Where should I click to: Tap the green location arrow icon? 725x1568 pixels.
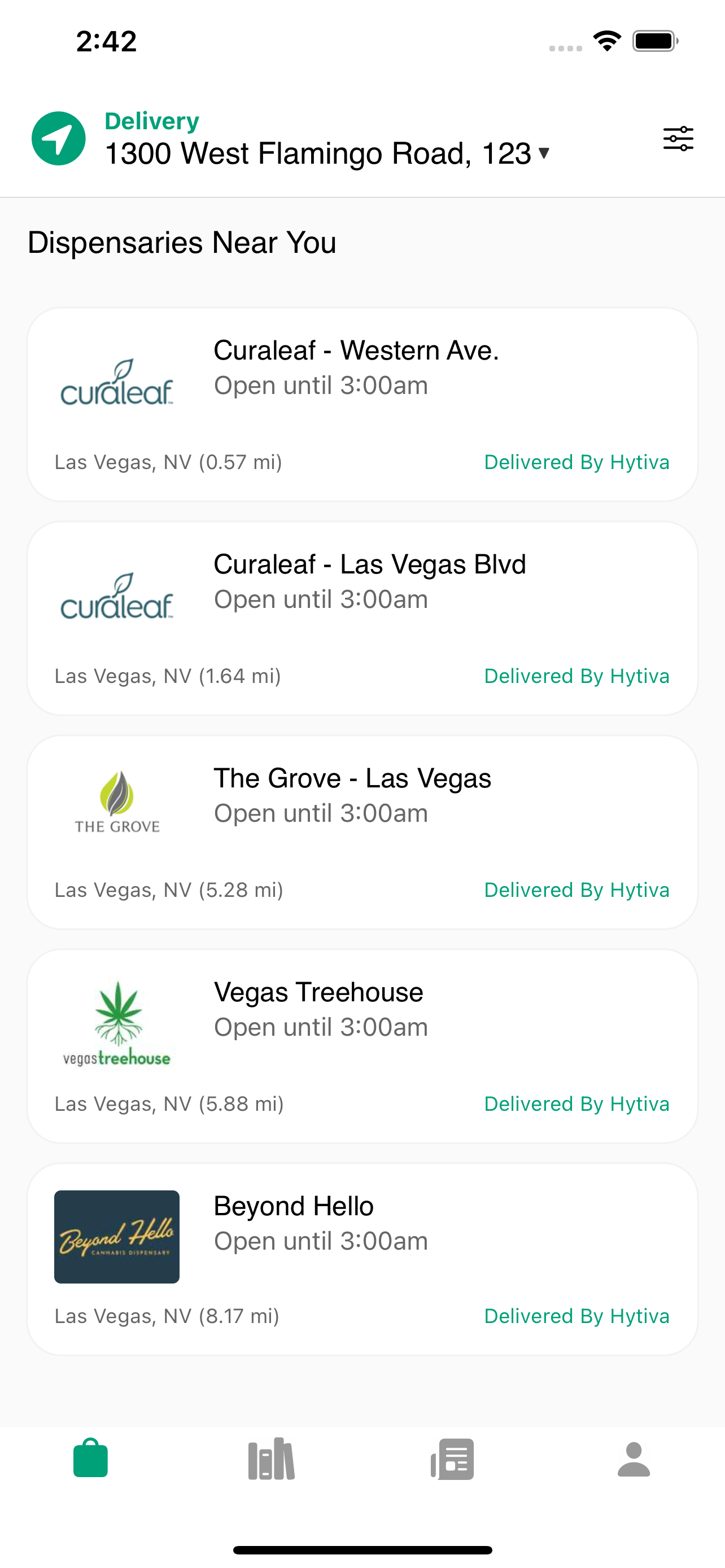[58, 139]
